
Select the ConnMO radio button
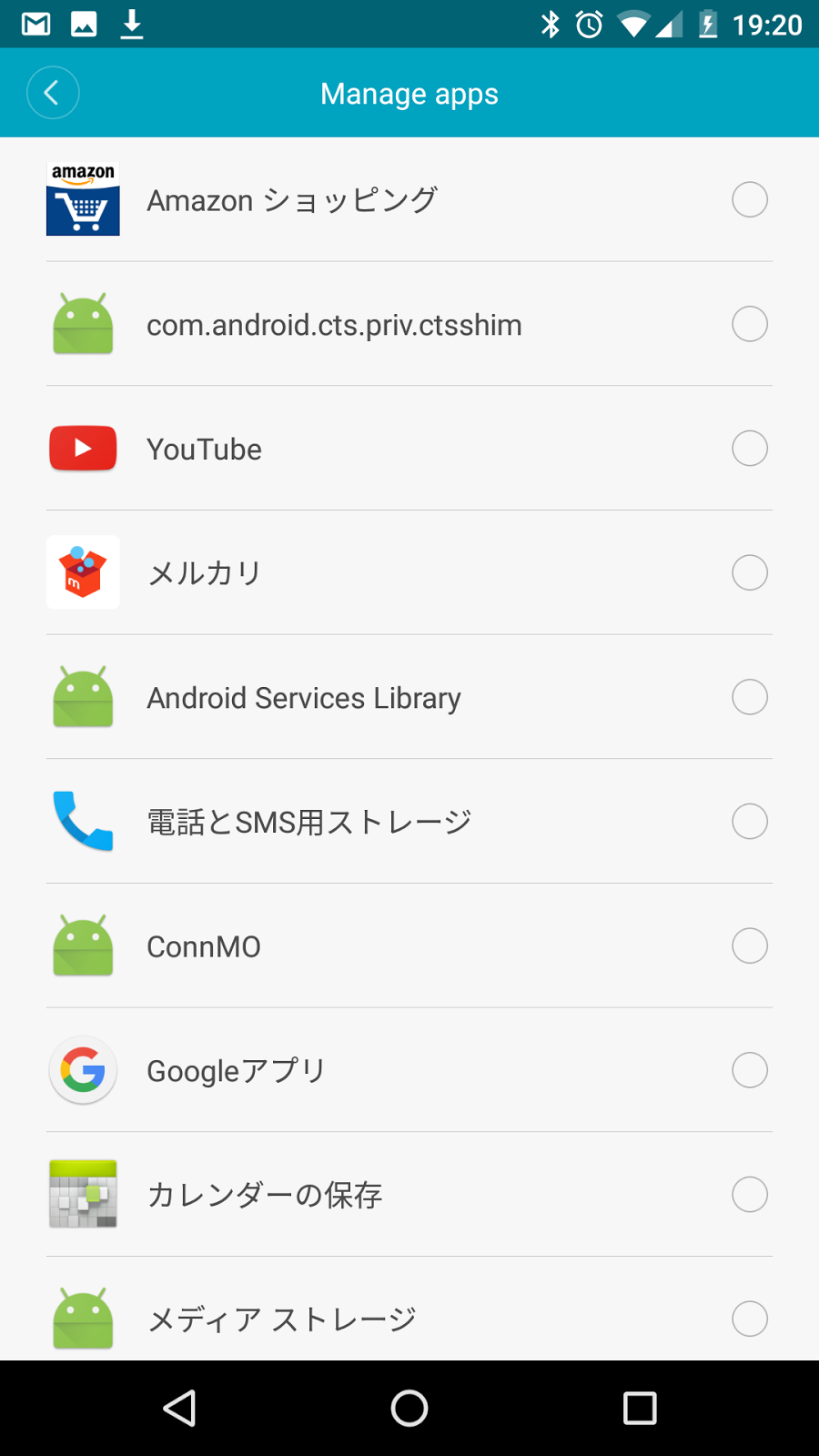coord(750,945)
